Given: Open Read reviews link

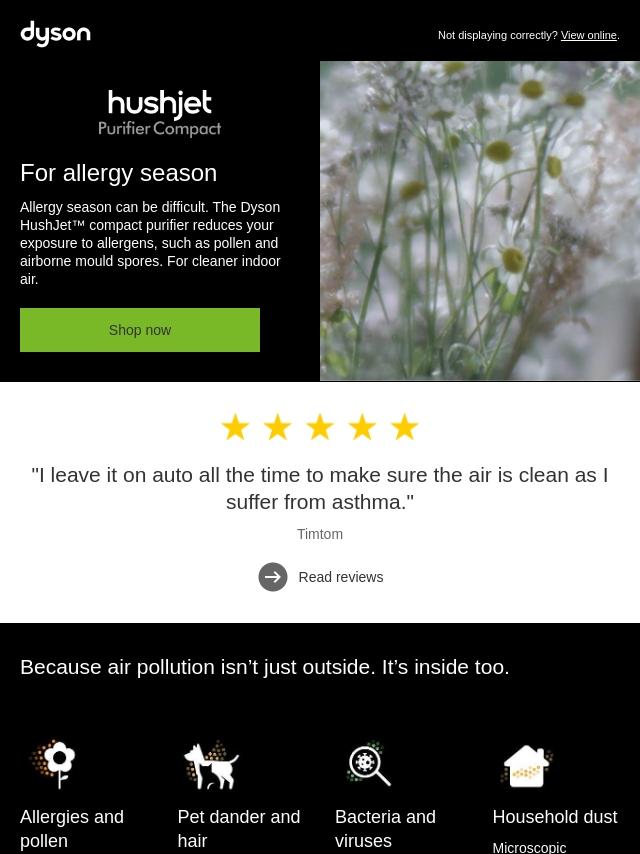Looking at the screenshot, I should pos(340,577).
